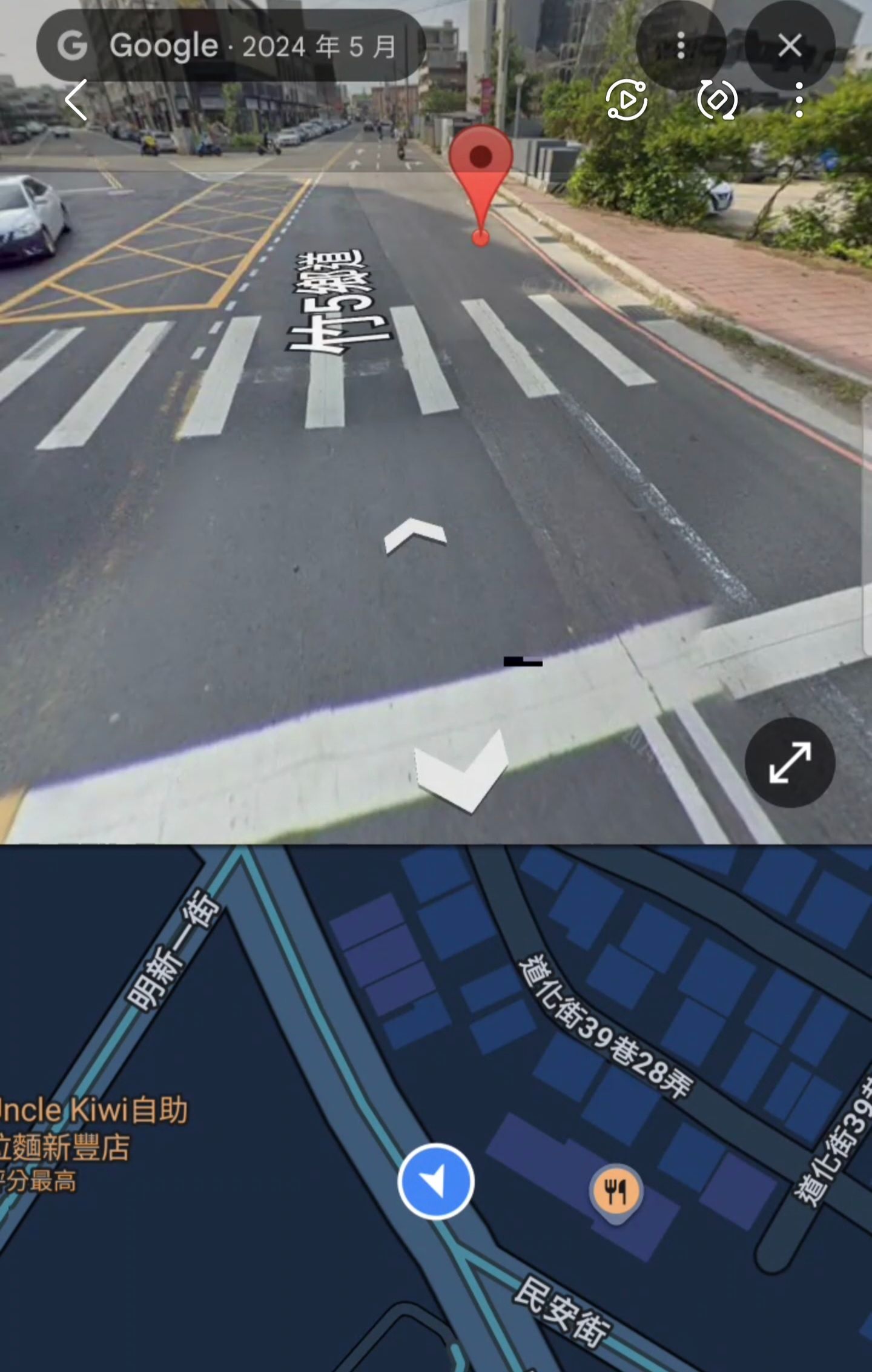Go back using the back arrow
Viewport: 872px width, 1372px height.
[x=76, y=101]
